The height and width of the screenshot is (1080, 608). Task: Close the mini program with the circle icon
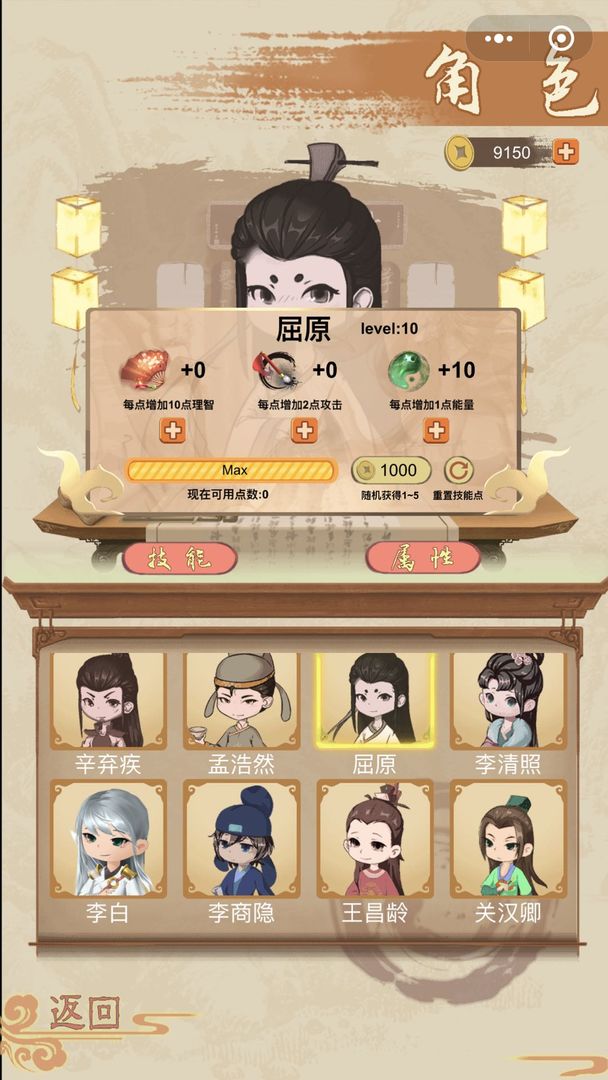561,39
